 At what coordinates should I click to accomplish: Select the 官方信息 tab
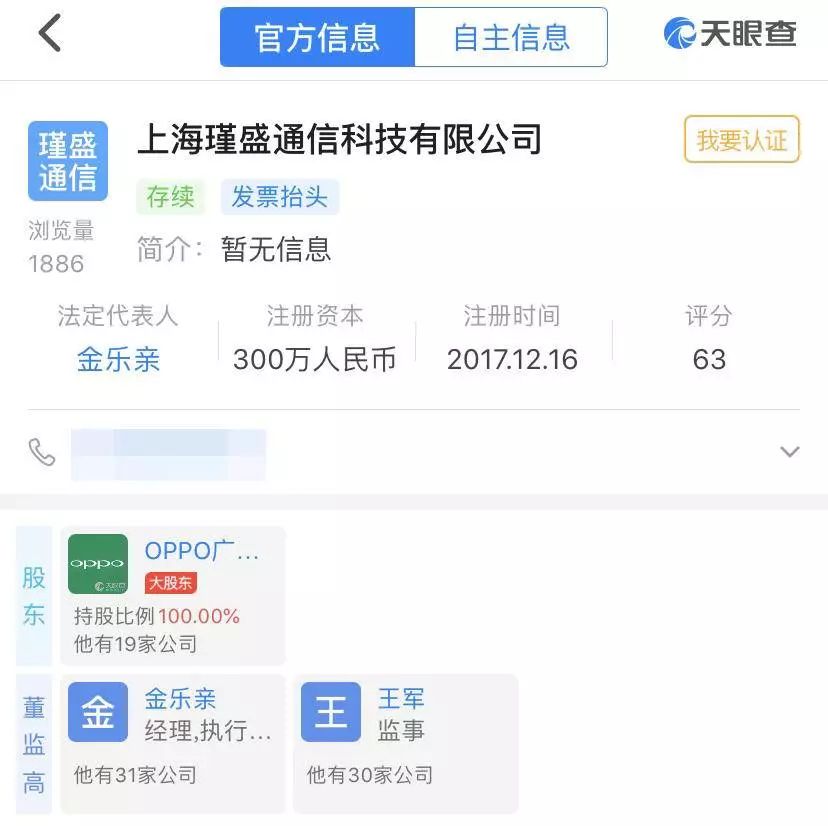pos(317,38)
